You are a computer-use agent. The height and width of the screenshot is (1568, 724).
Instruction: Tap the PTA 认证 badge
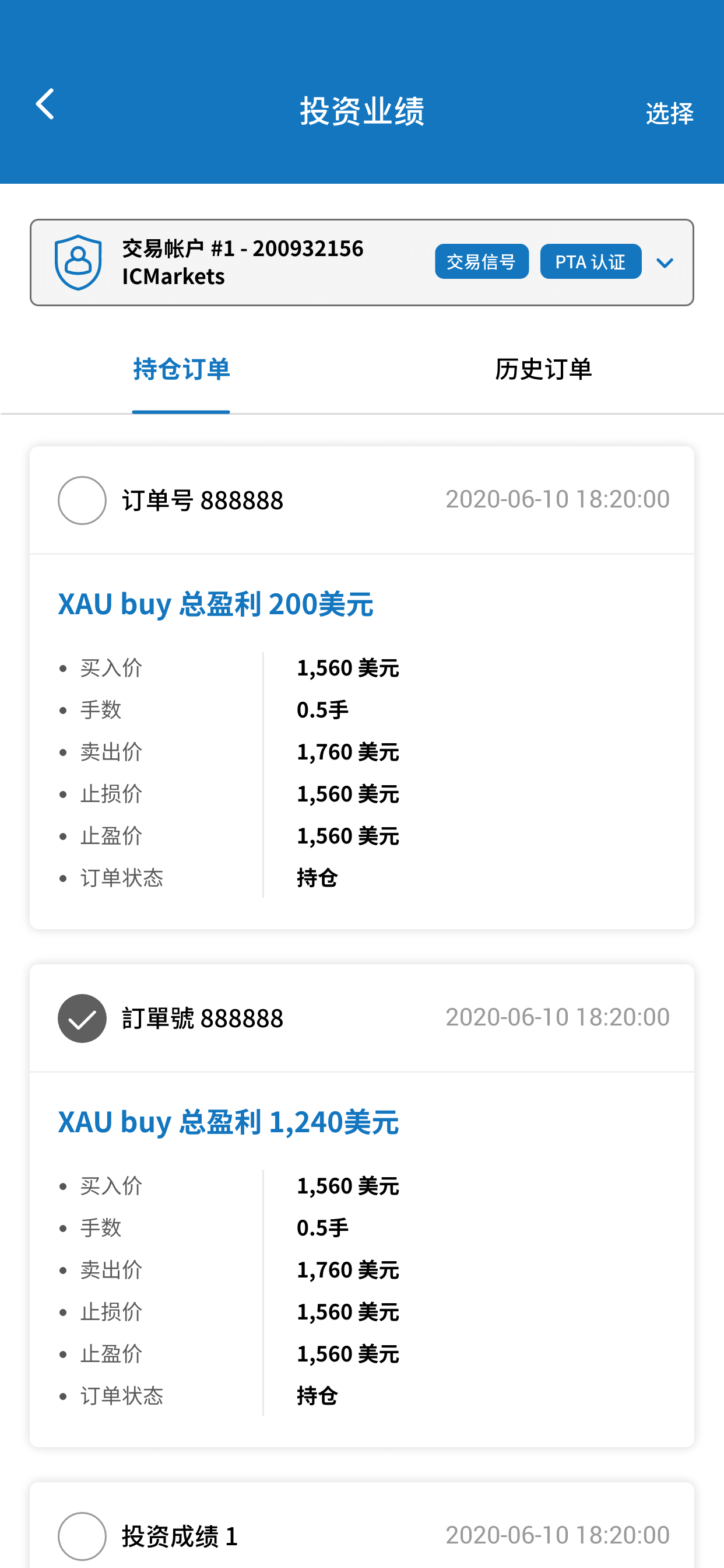590,262
